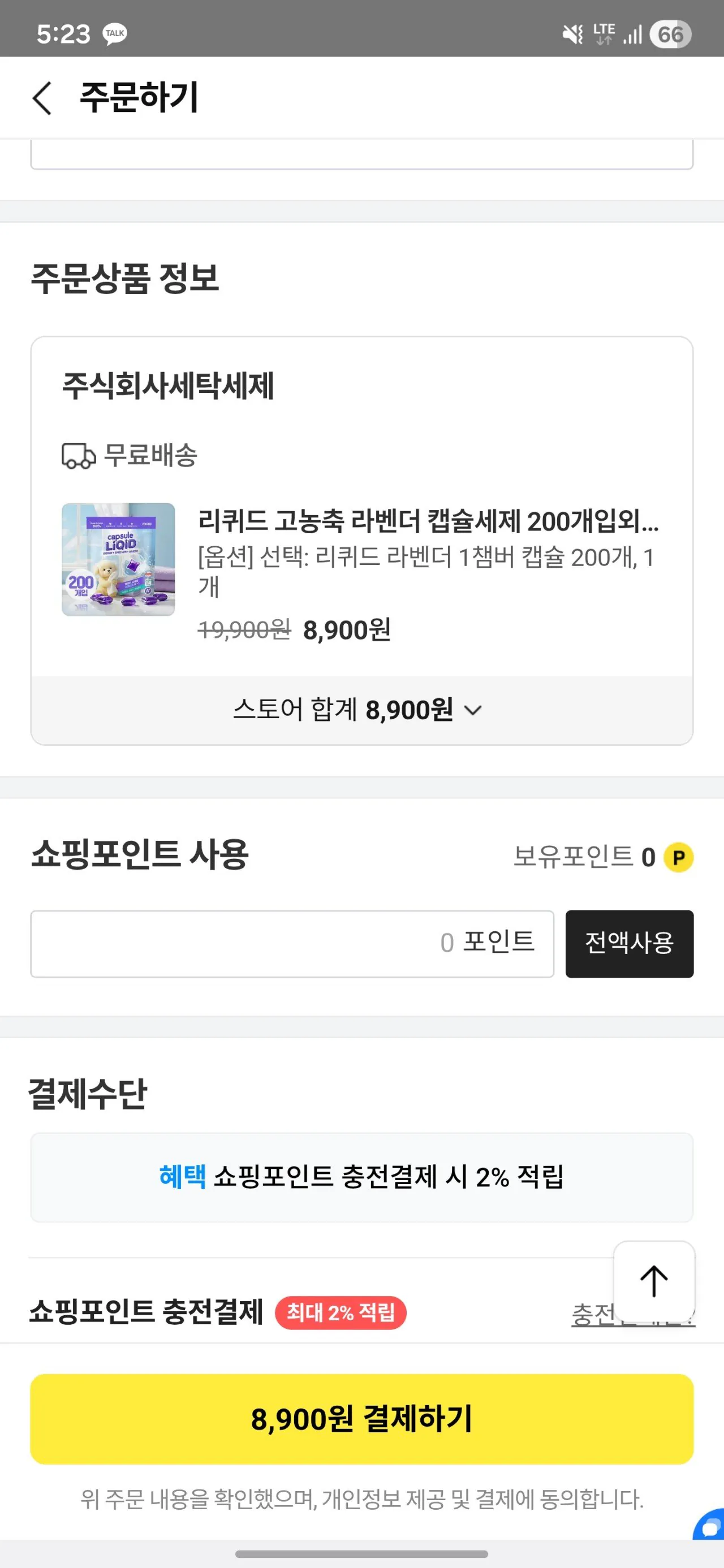This screenshot has width=724, height=1568.
Task: Tap the 혜택 2% 적립 benefit notice
Action: [361, 1175]
